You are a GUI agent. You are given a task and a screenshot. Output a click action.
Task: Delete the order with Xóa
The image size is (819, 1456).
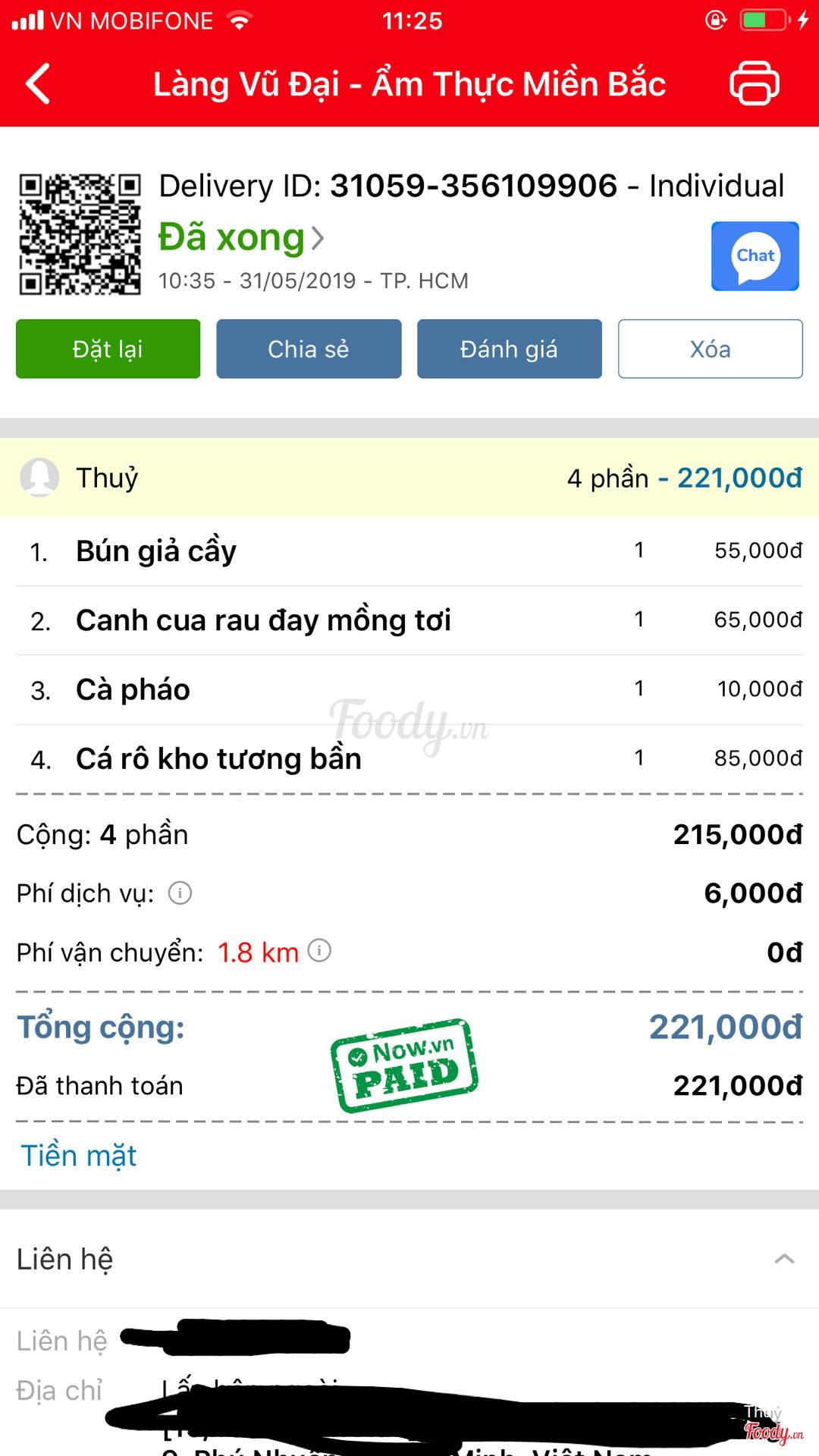pos(710,349)
